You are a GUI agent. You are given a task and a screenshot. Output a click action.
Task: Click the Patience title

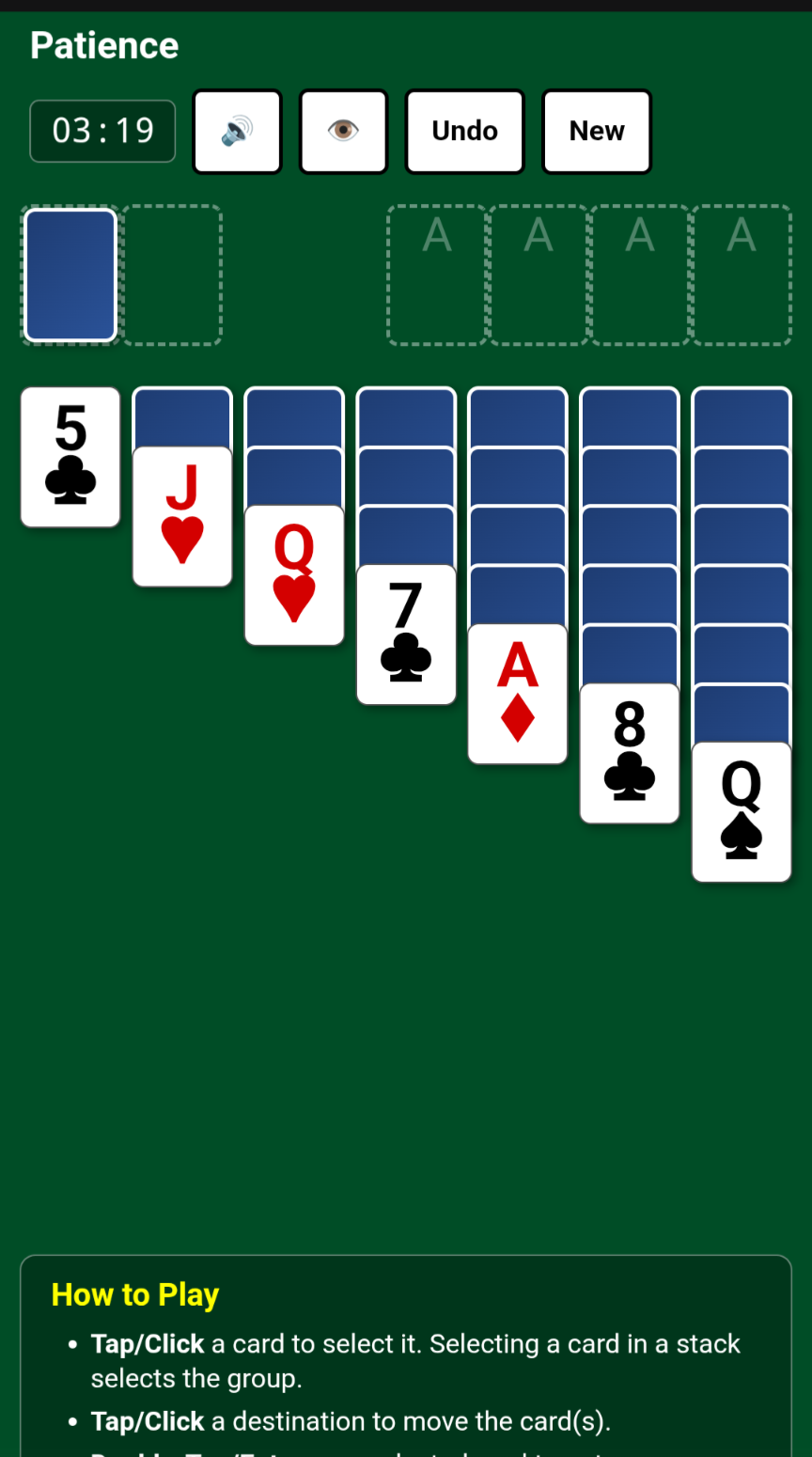[x=104, y=44]
